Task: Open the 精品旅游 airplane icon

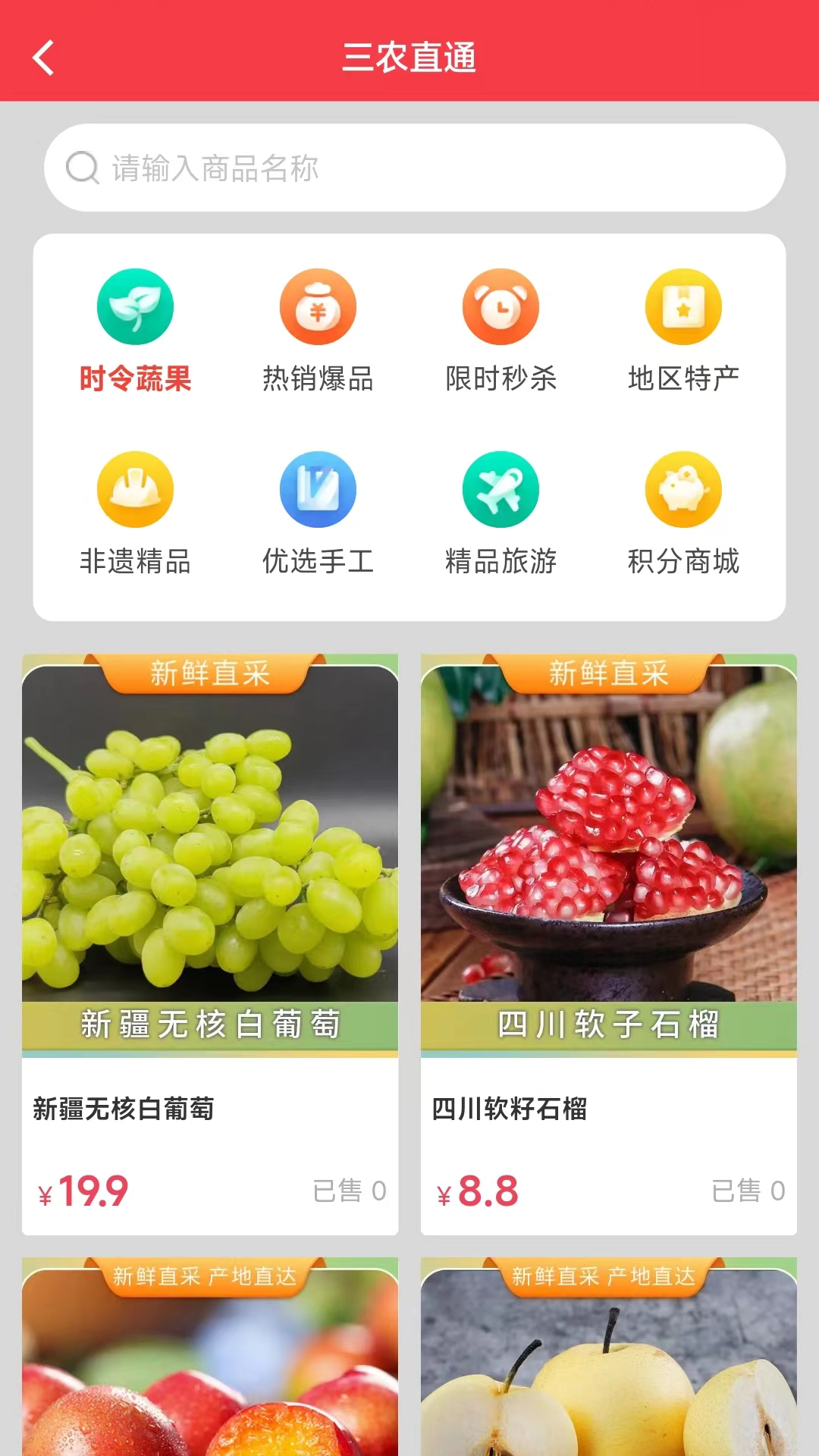Action: click(x=500, y=489)
